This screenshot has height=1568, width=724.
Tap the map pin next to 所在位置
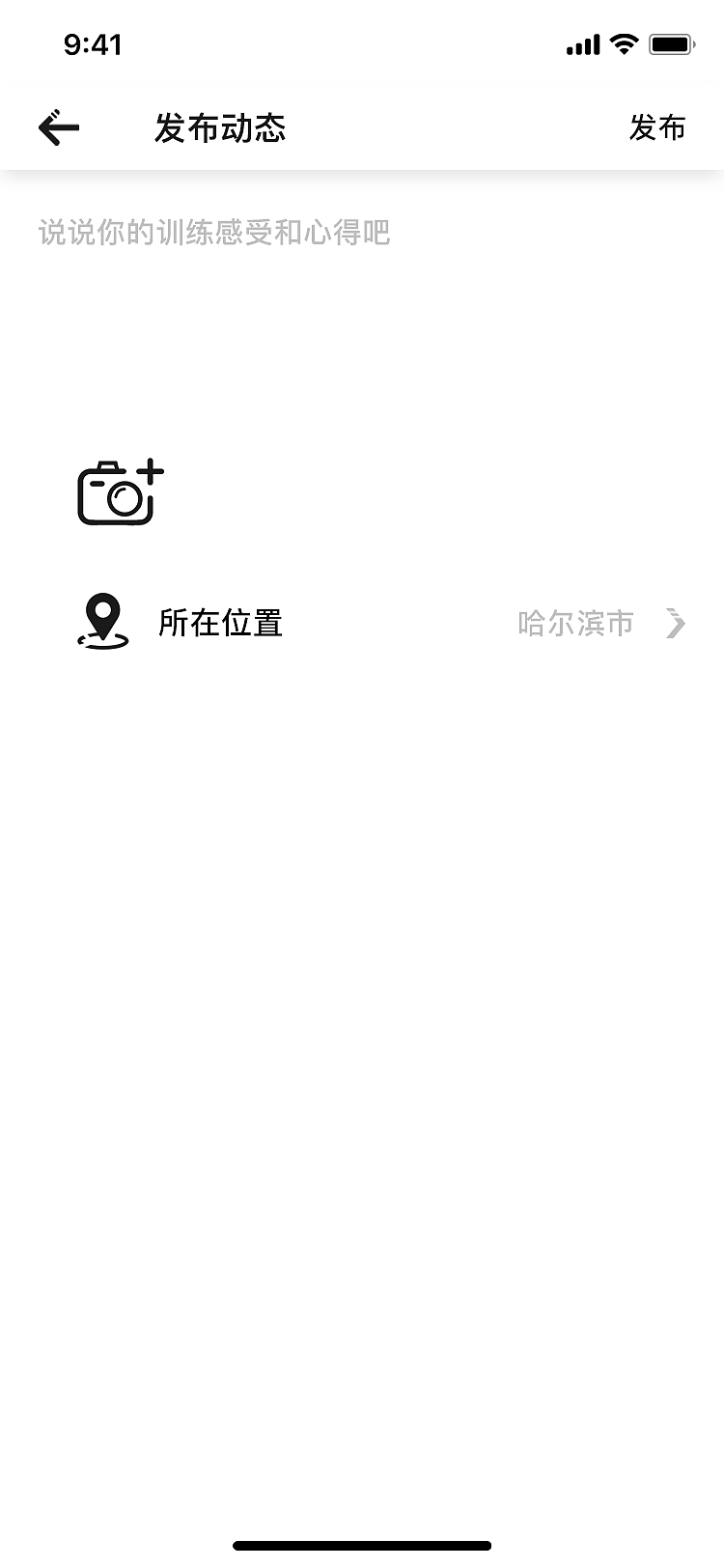(102, 623)
